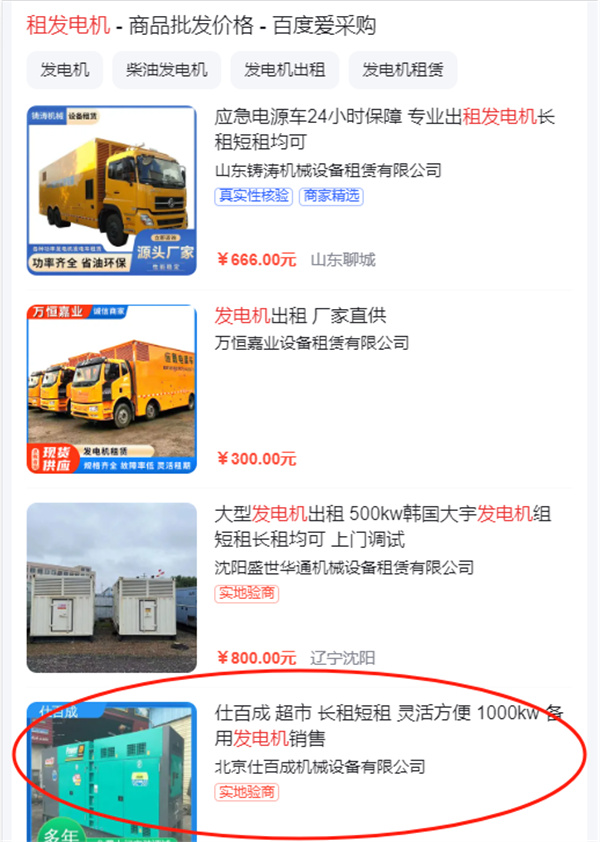Viewport: 600px width, 842px height.
Task: Choose the 发电机出租 chip
Action: point(285,70)
